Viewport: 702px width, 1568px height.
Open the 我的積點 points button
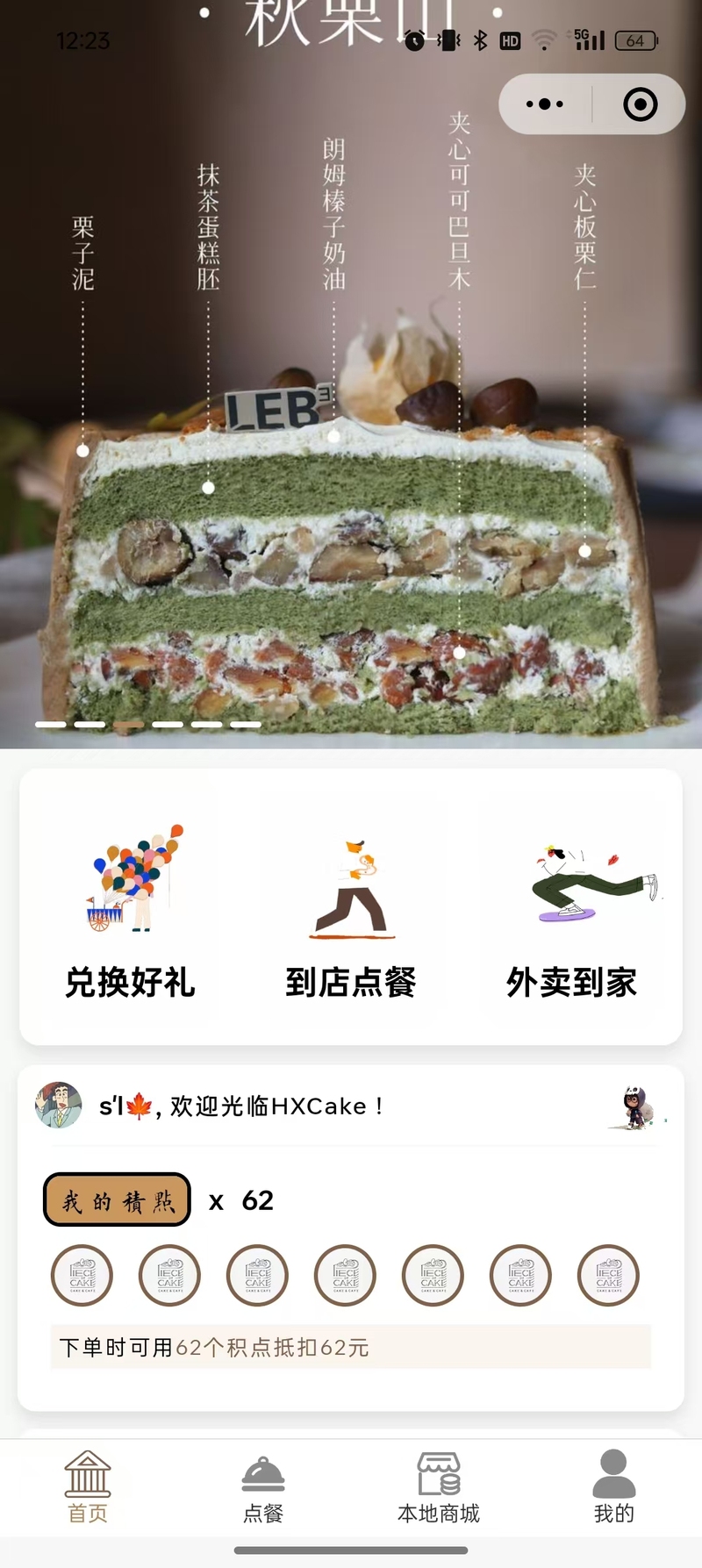[x=118, y=1200]
